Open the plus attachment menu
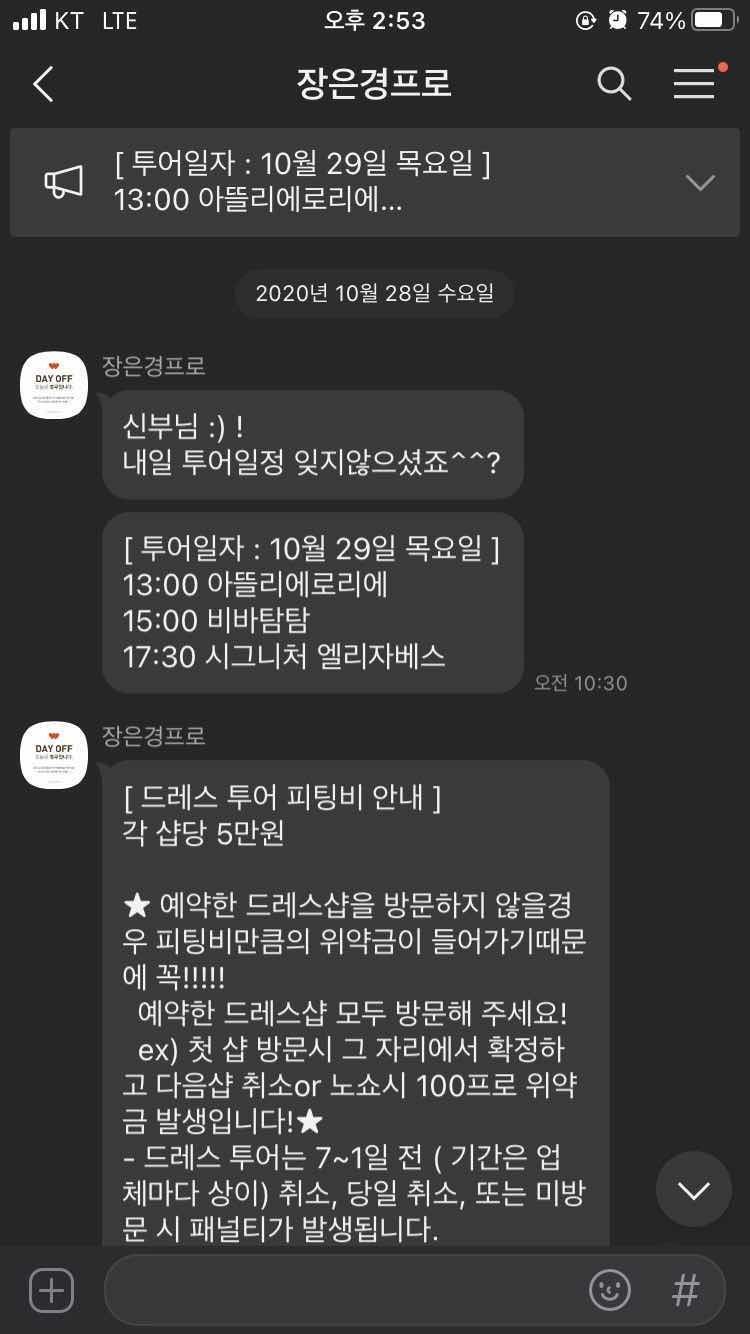Image resolution: width=750 pixels, height=1334 pixels. [52, 1290]
